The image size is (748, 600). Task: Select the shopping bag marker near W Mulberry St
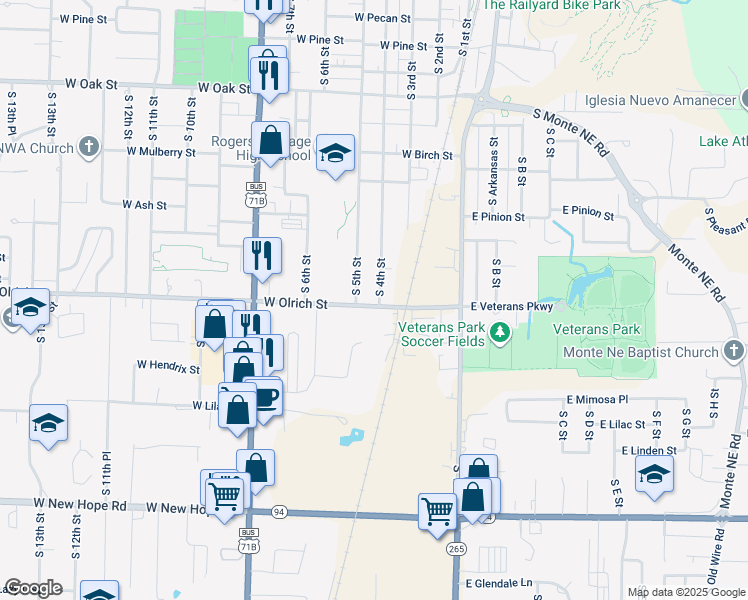pyautogui.click(x=270, y=141)
